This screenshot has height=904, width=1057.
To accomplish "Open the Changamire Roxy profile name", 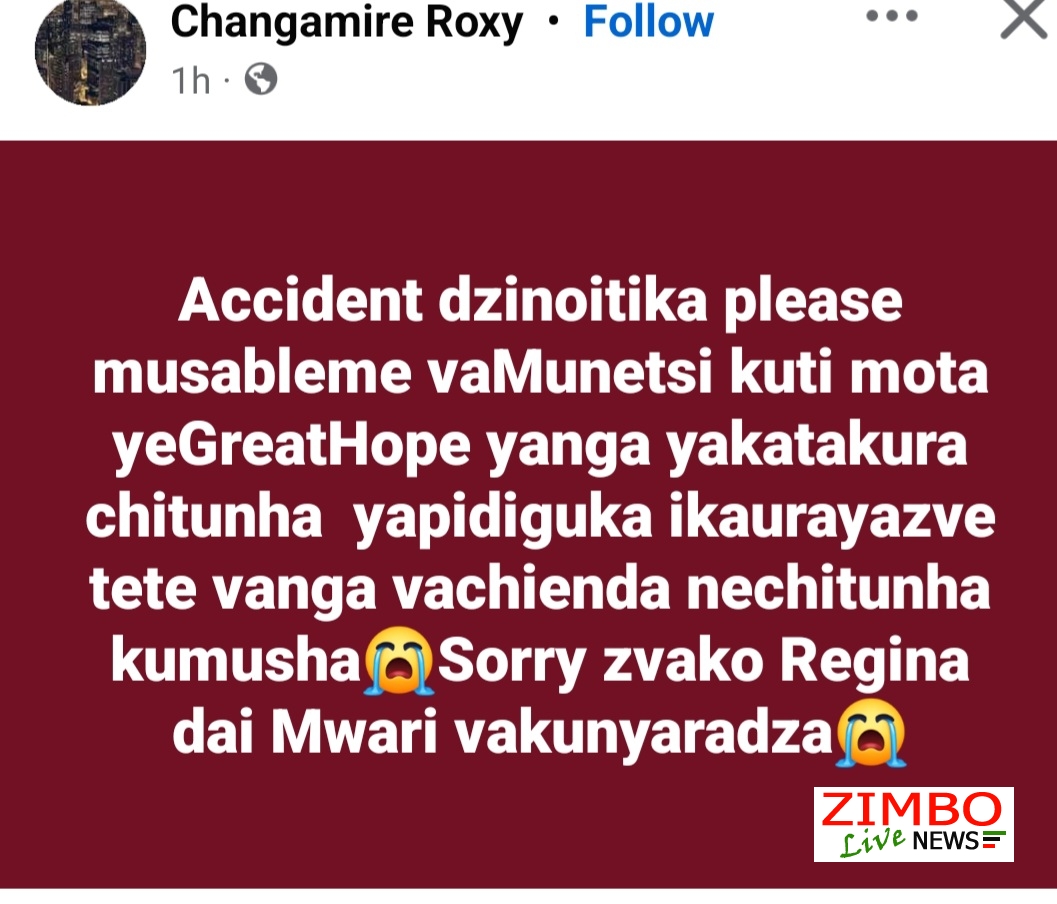I will click(x=346, y=22).
